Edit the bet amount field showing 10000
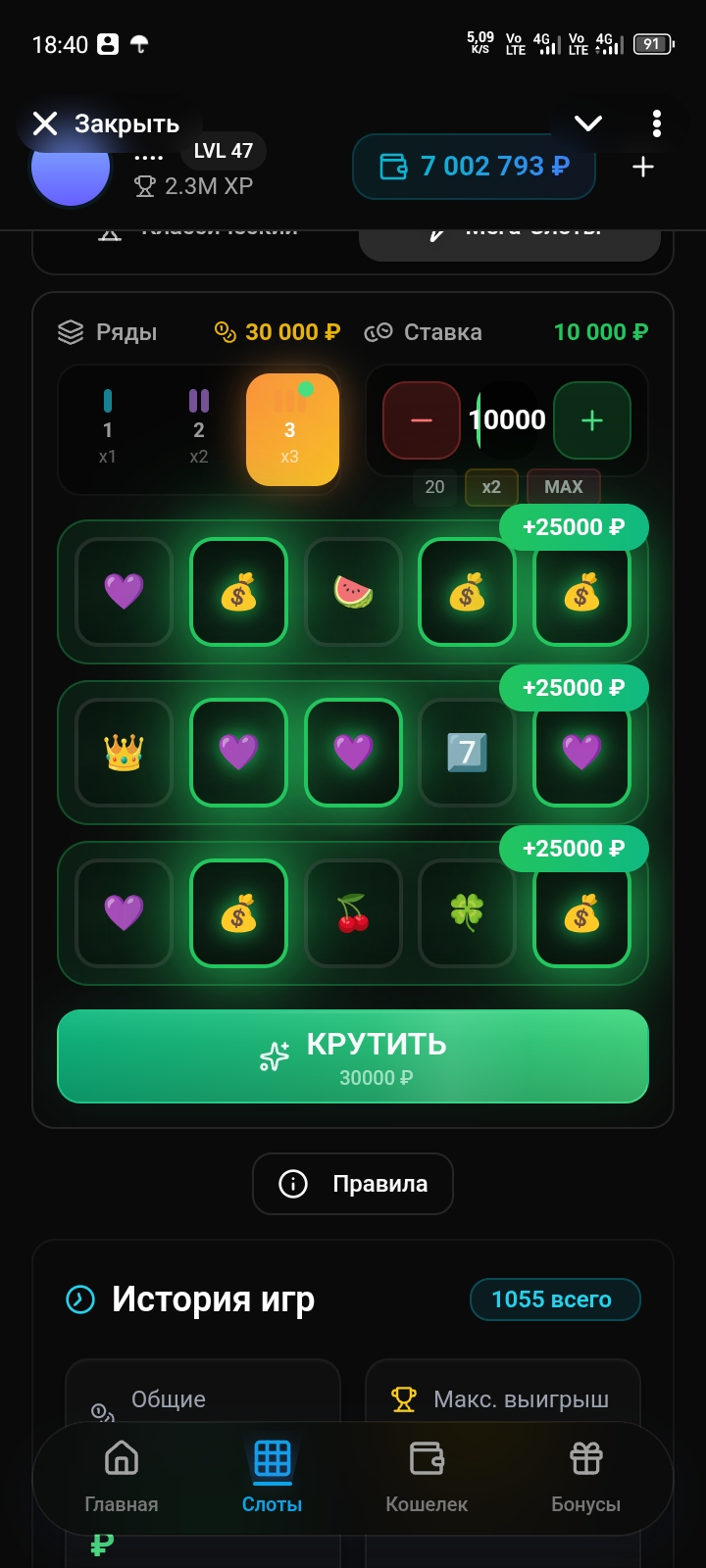The image size is (706, 1568). coord(507,420)
